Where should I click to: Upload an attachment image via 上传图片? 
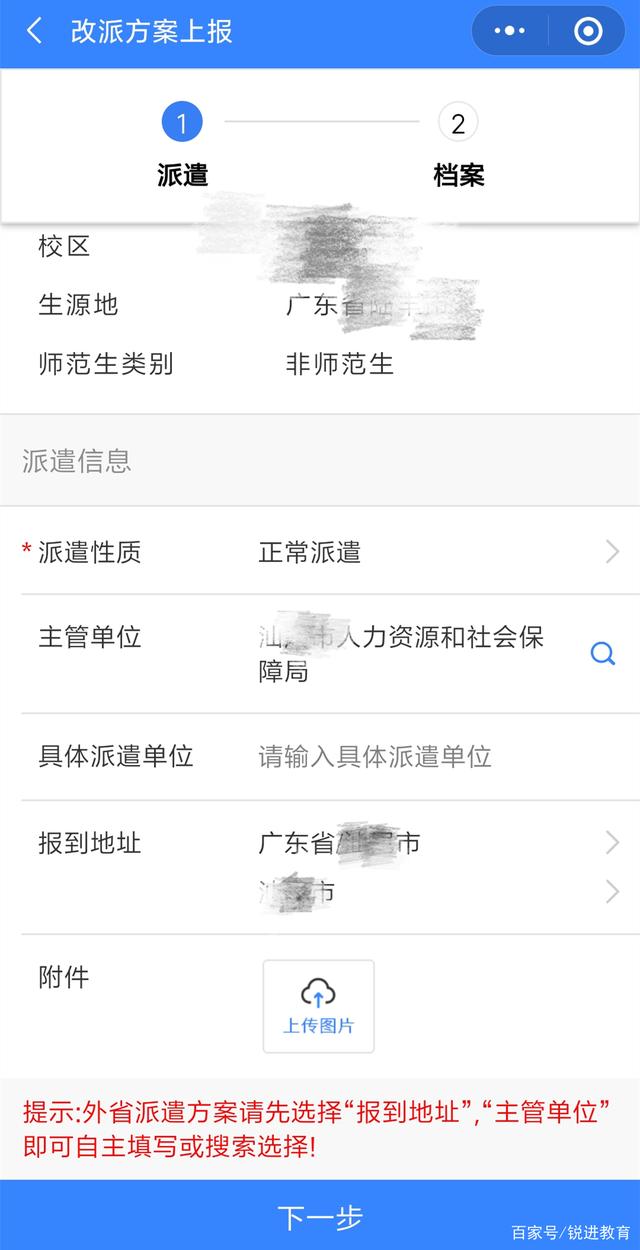point(319,1006)
